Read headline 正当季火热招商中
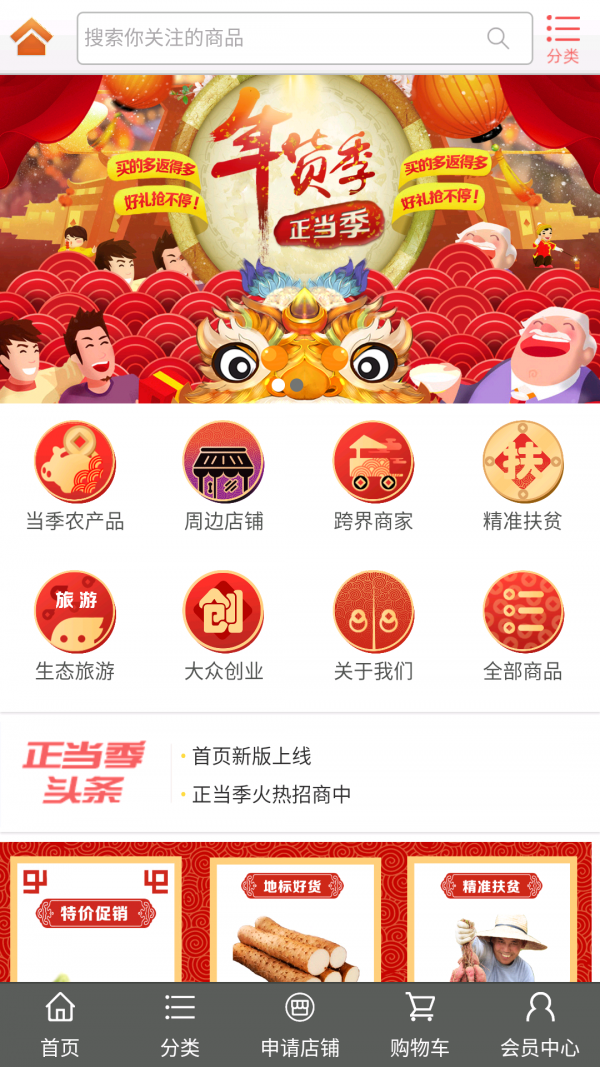Image resolution: width=600 pixels, height=1067 pixels. (272, 795)
